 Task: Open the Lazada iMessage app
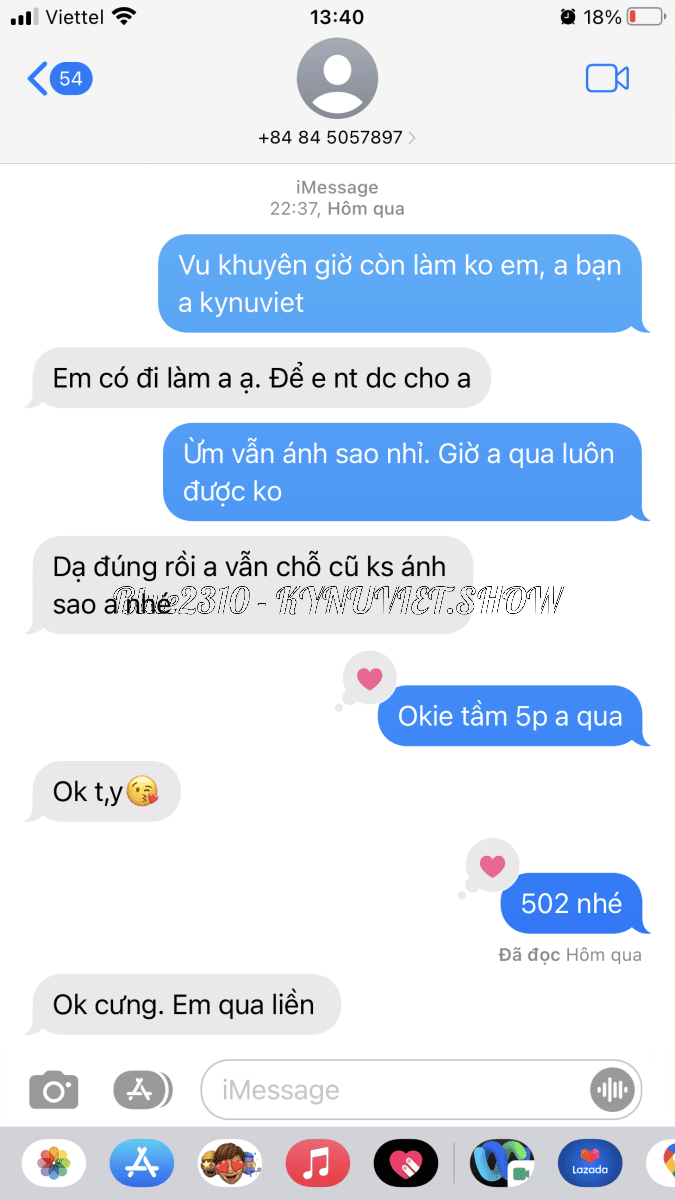point(590,1163)
